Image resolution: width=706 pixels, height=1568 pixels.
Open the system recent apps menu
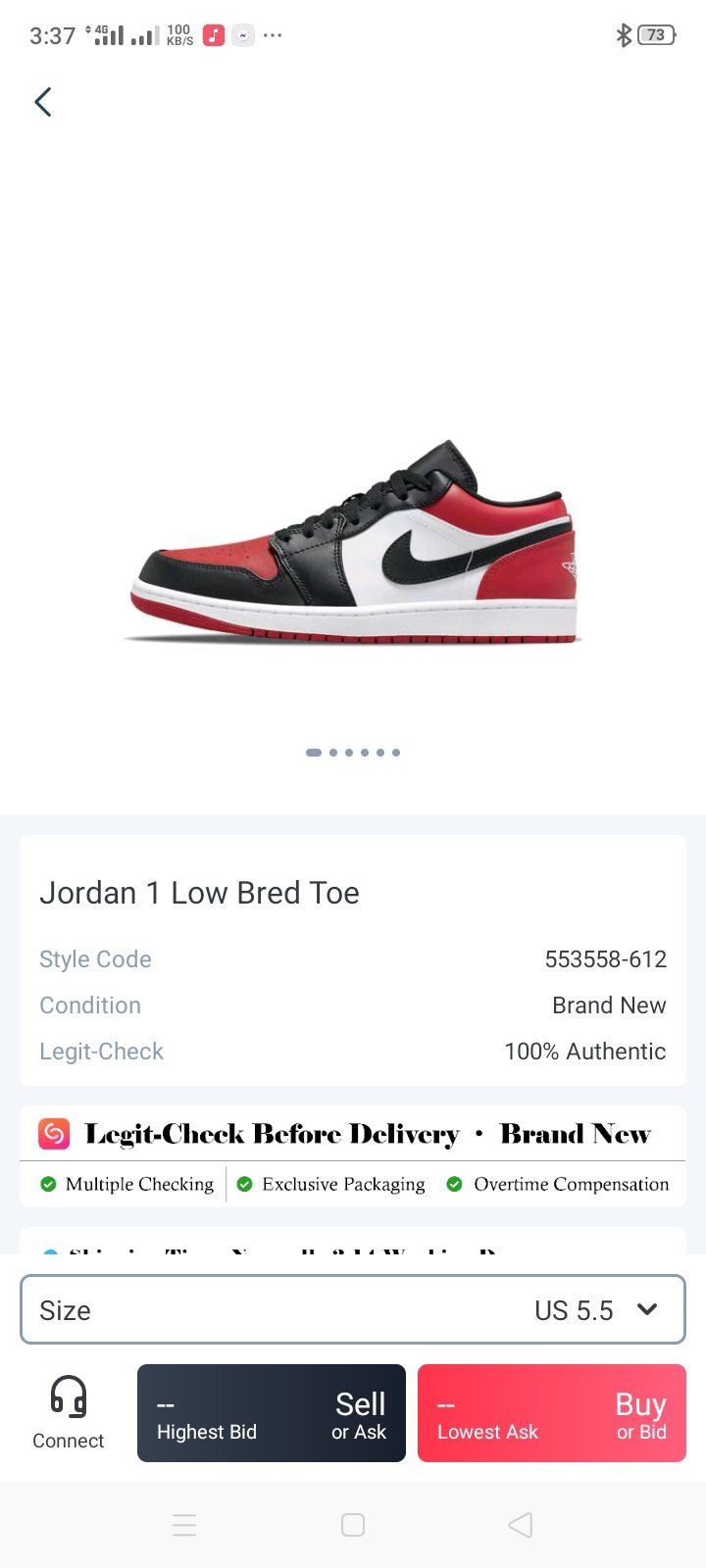(184, 1525)
